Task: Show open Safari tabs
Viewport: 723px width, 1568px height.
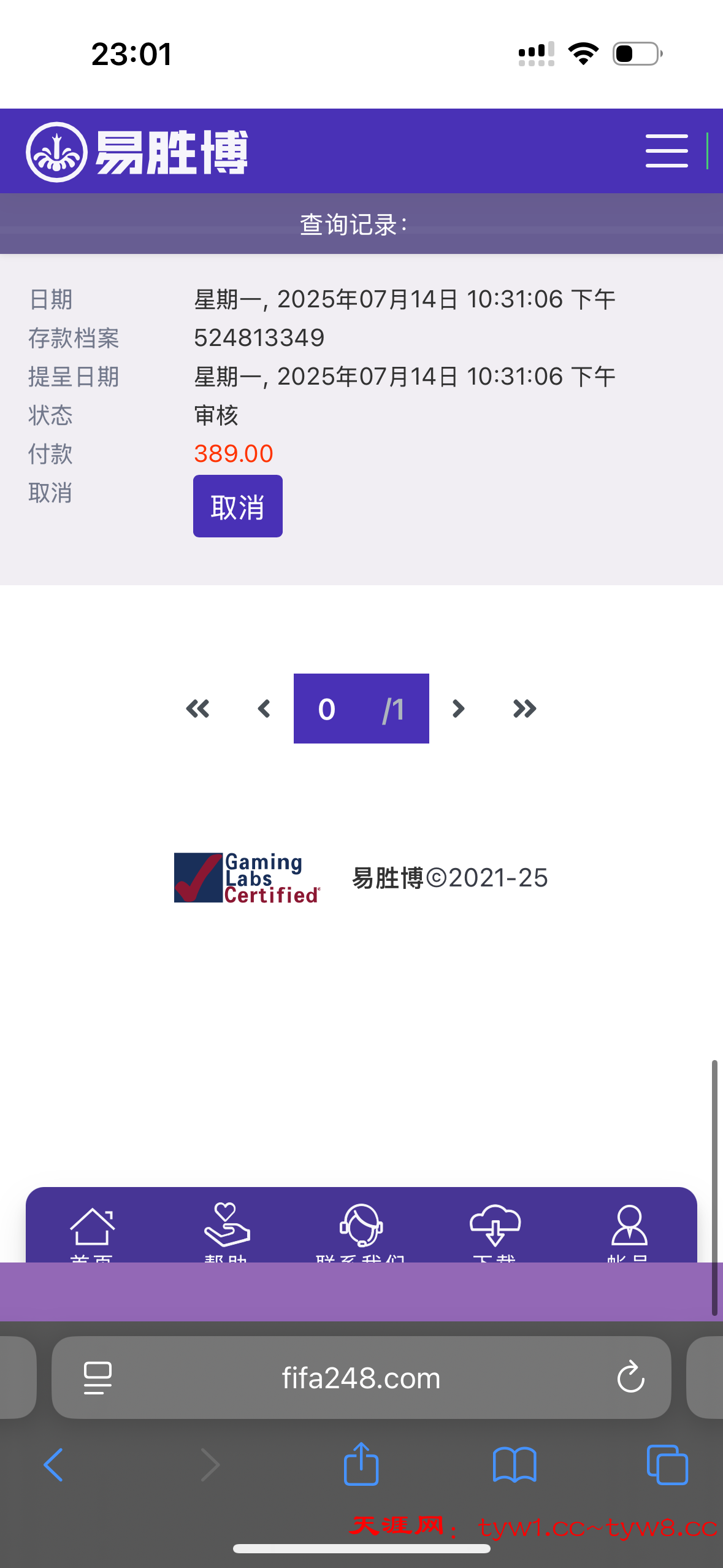Action: (x=667, y=1465)
